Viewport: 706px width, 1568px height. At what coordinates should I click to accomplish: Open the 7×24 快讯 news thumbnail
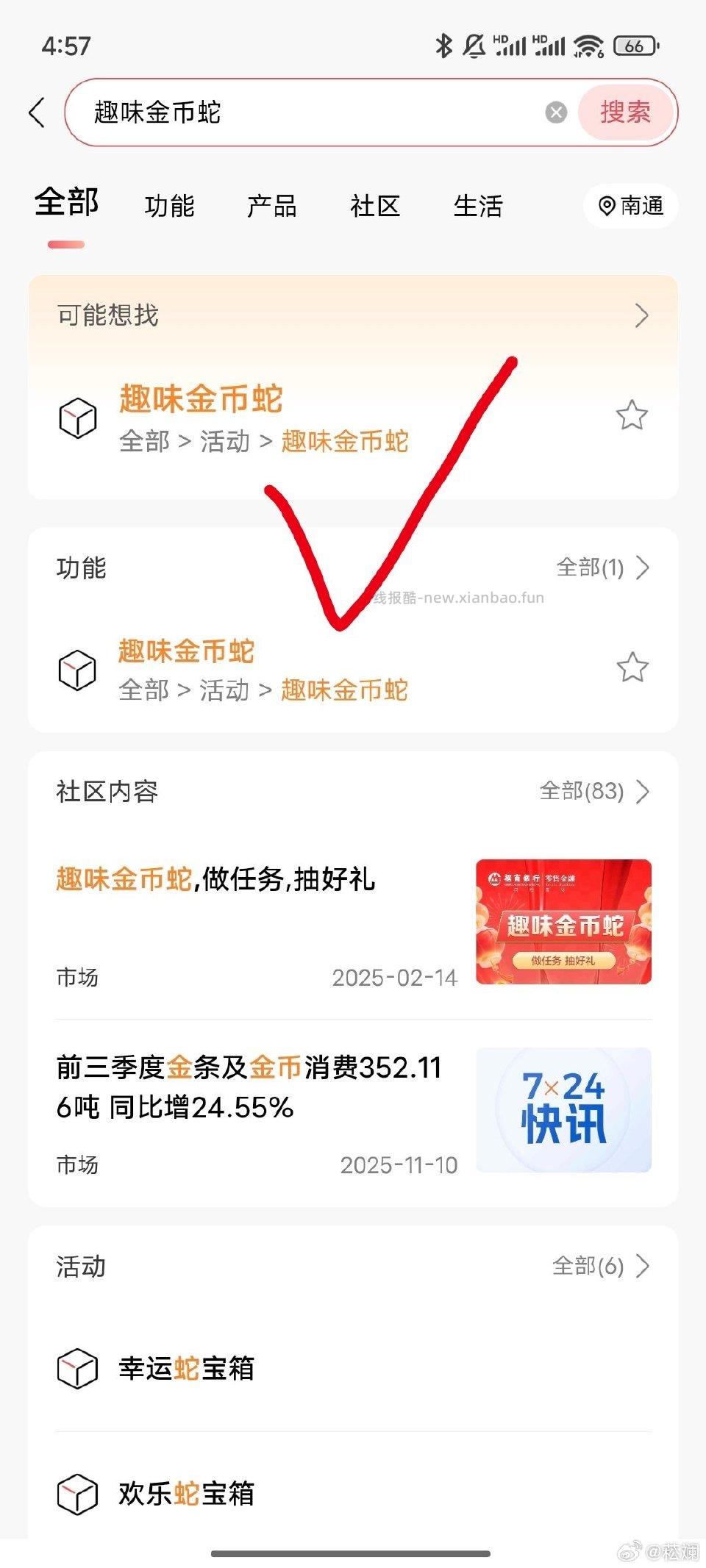pyautogui.click(x=563, y=1111)
